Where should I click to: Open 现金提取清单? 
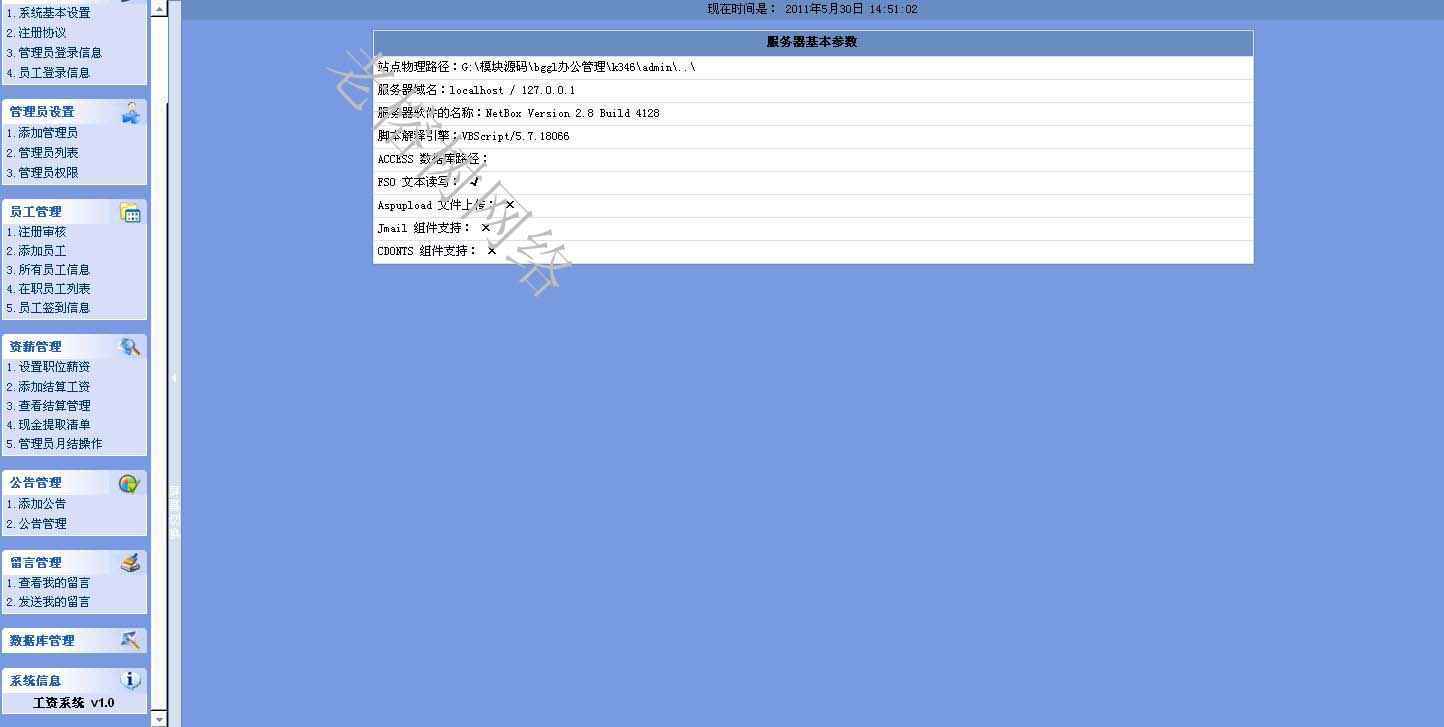coord(54,425)
